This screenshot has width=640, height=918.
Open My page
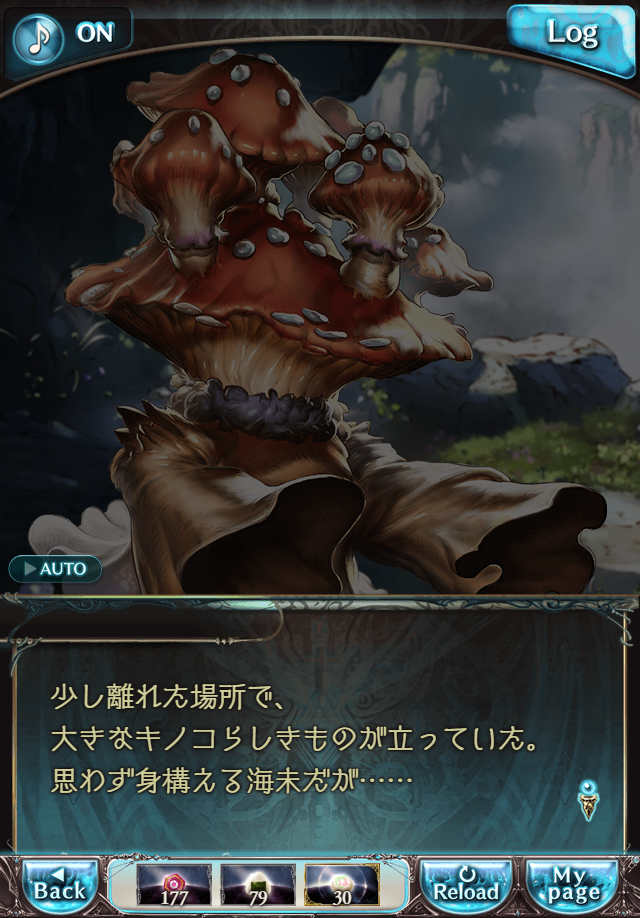pos(574,884)
